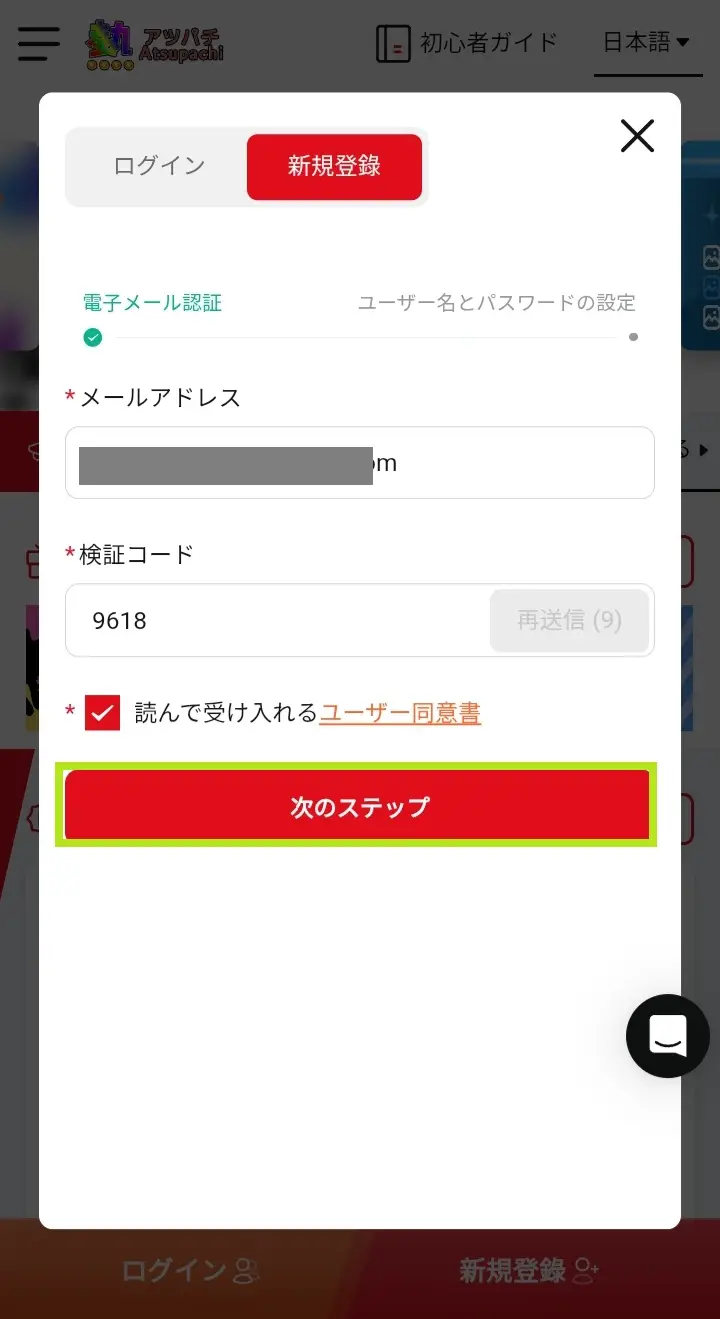Open the ユーザー同意書 link

point(399,712)
